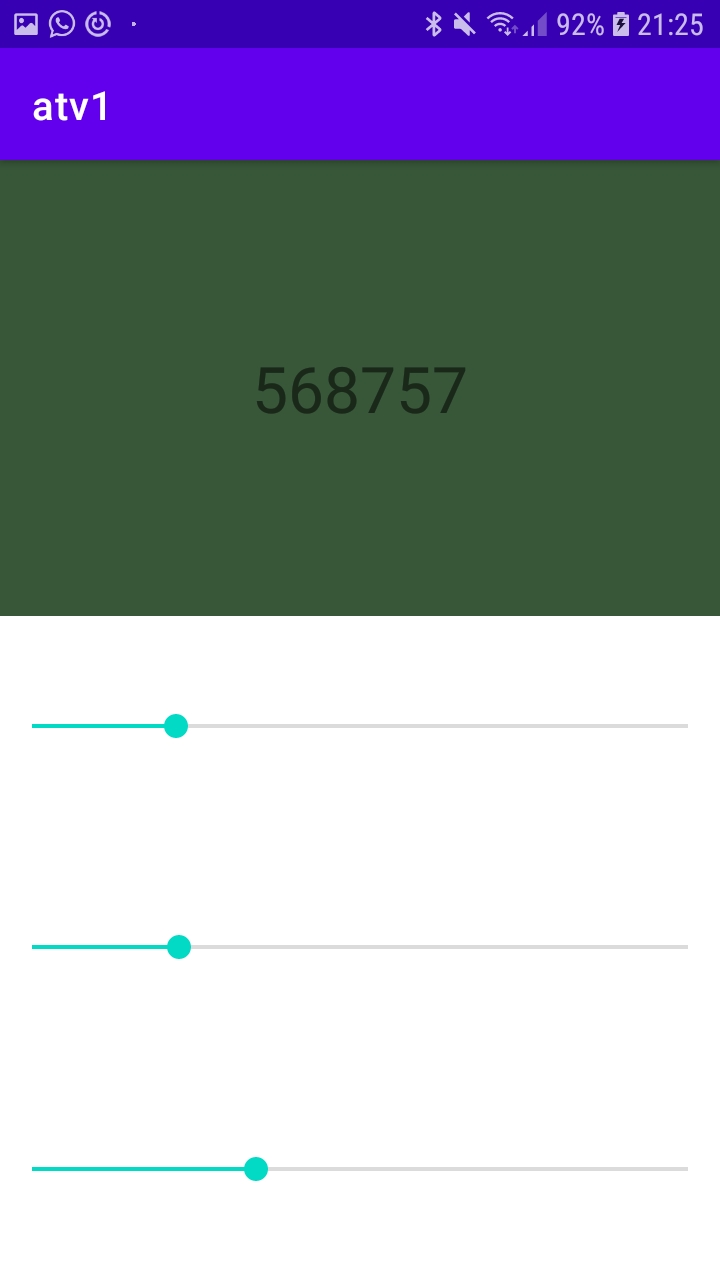This screenshot has height=1280, width=720.
Task: Tap the thumb of the middle slider
Action: click(179, 947)
